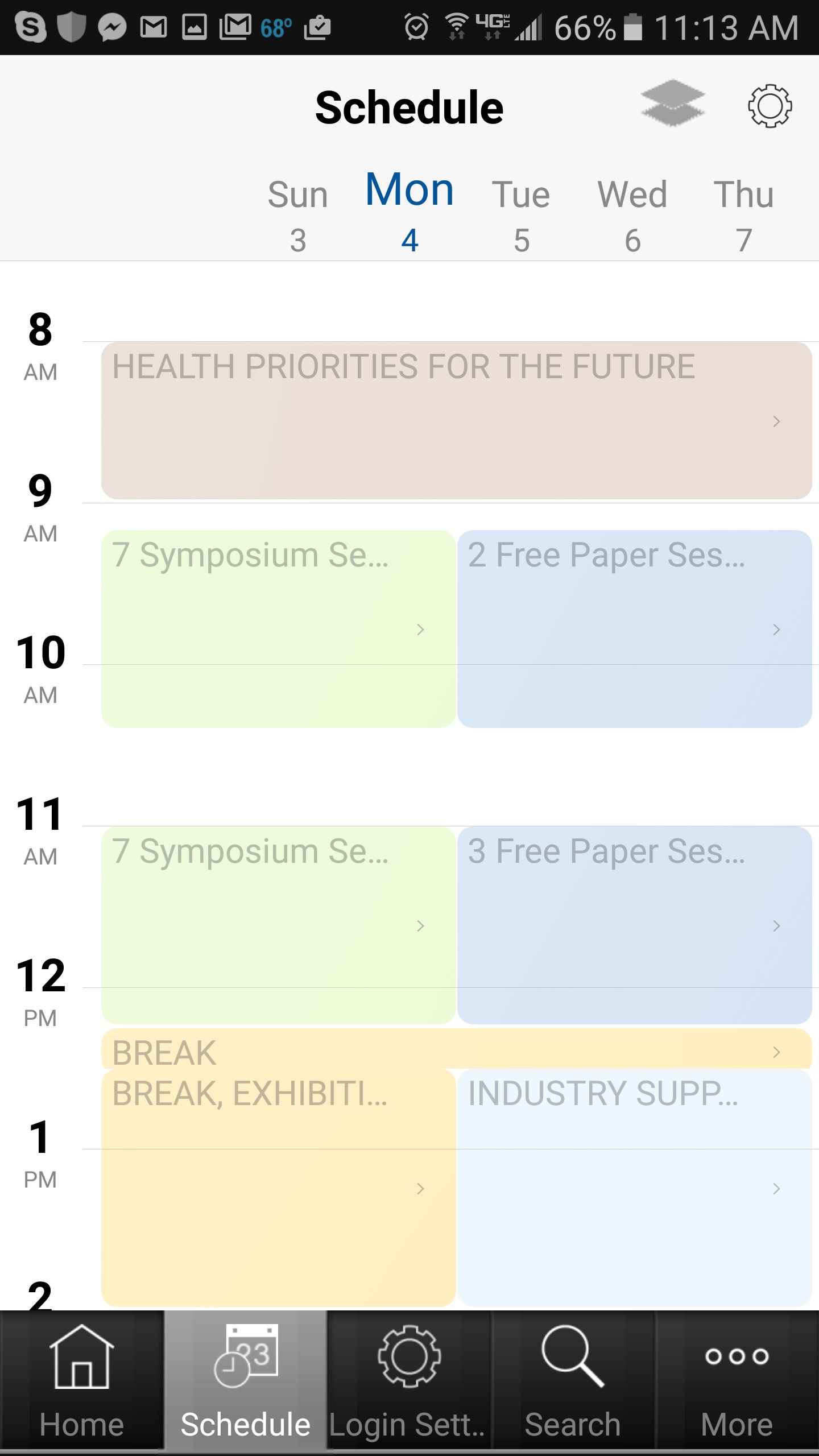Open Login Settings in the bottom bar

coord(409,1381)
